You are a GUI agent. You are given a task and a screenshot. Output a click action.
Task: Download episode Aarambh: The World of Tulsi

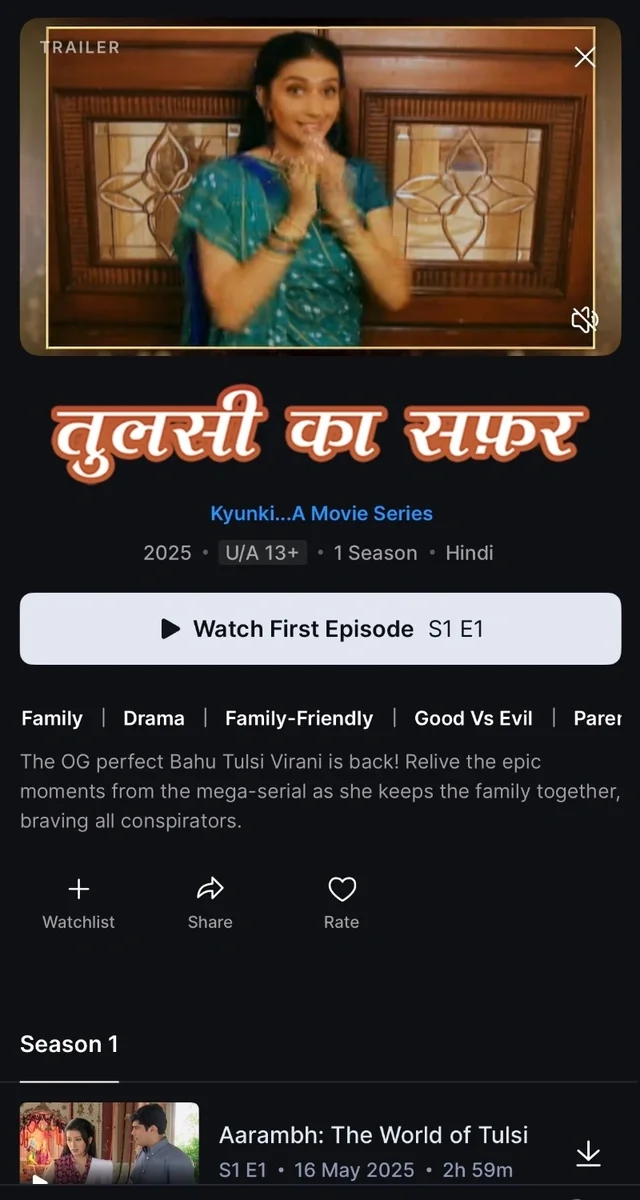pyautogui.click(x=589, y=1153)
